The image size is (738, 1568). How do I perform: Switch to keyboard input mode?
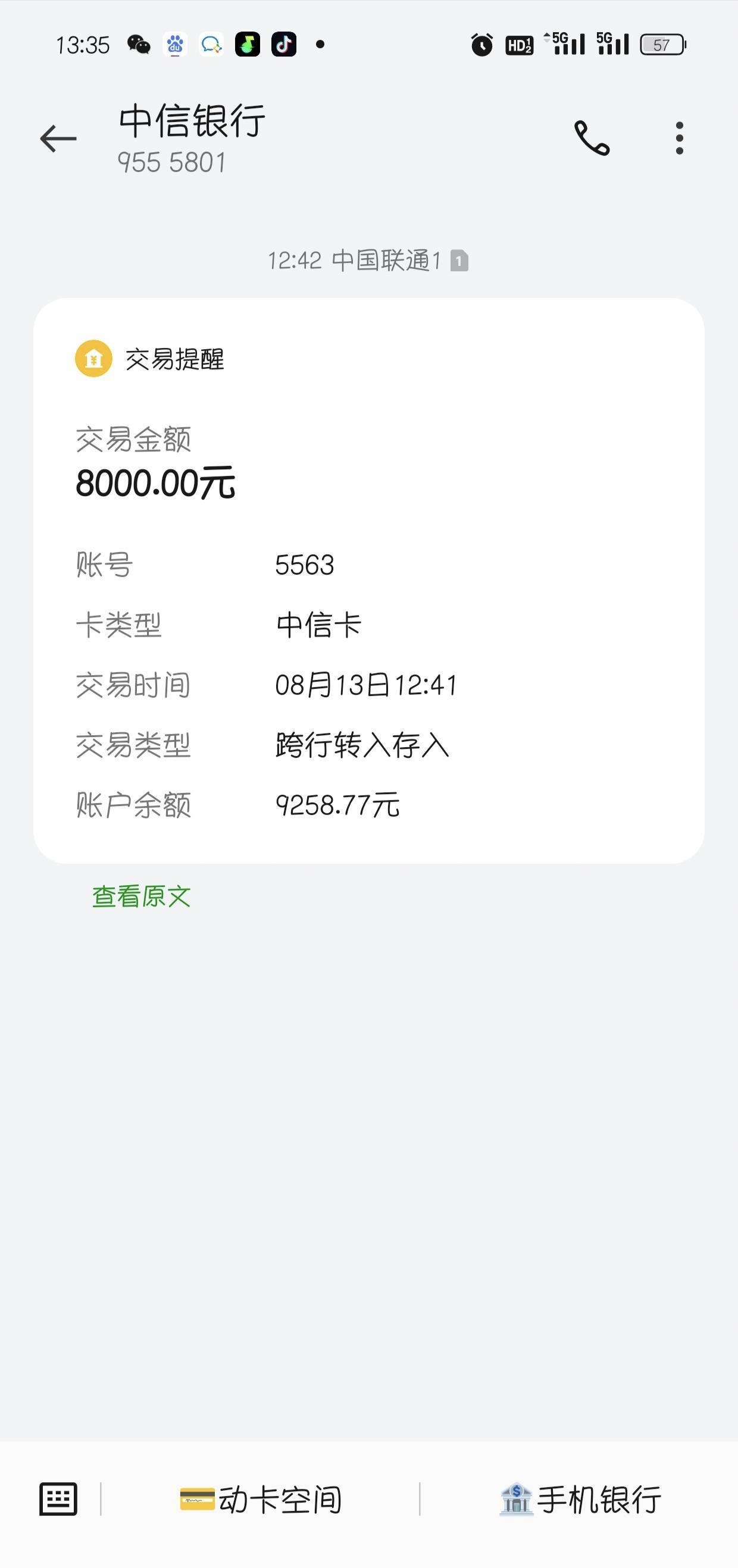[58, 1499]
